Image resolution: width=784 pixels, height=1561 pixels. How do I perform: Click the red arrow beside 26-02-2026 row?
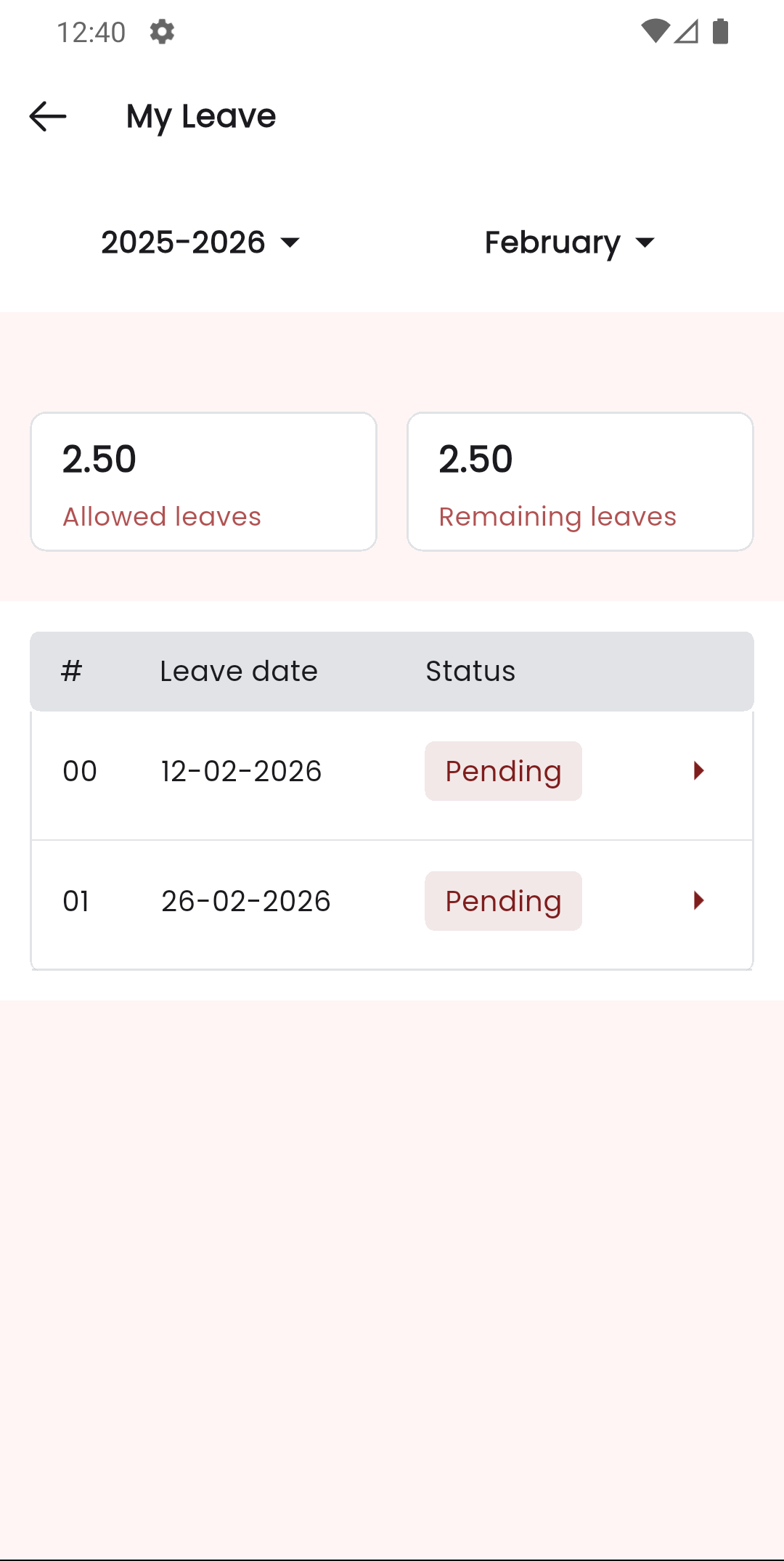[698, 900]
